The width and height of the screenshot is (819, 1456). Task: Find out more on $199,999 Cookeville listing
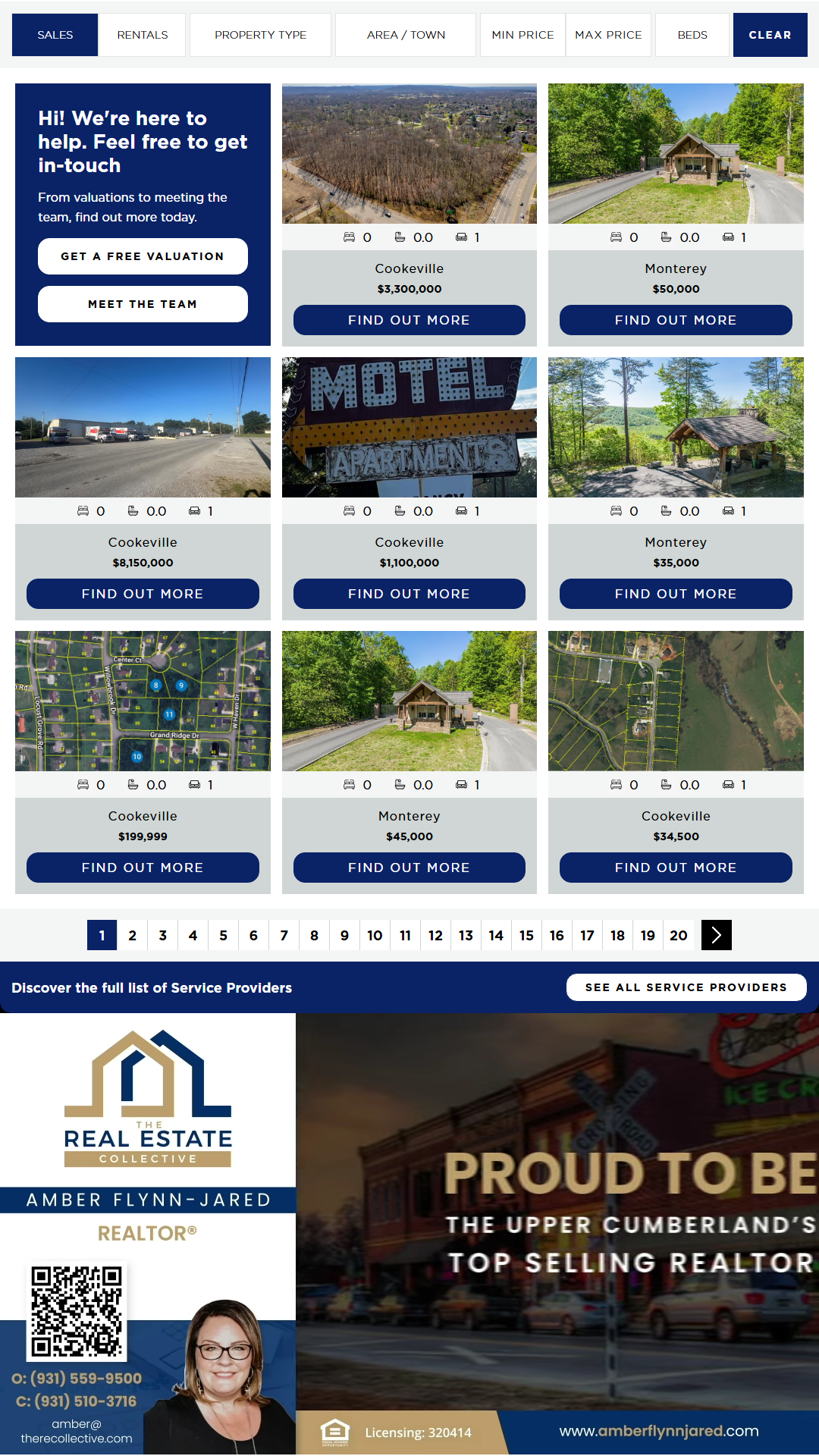coord(143,868)
